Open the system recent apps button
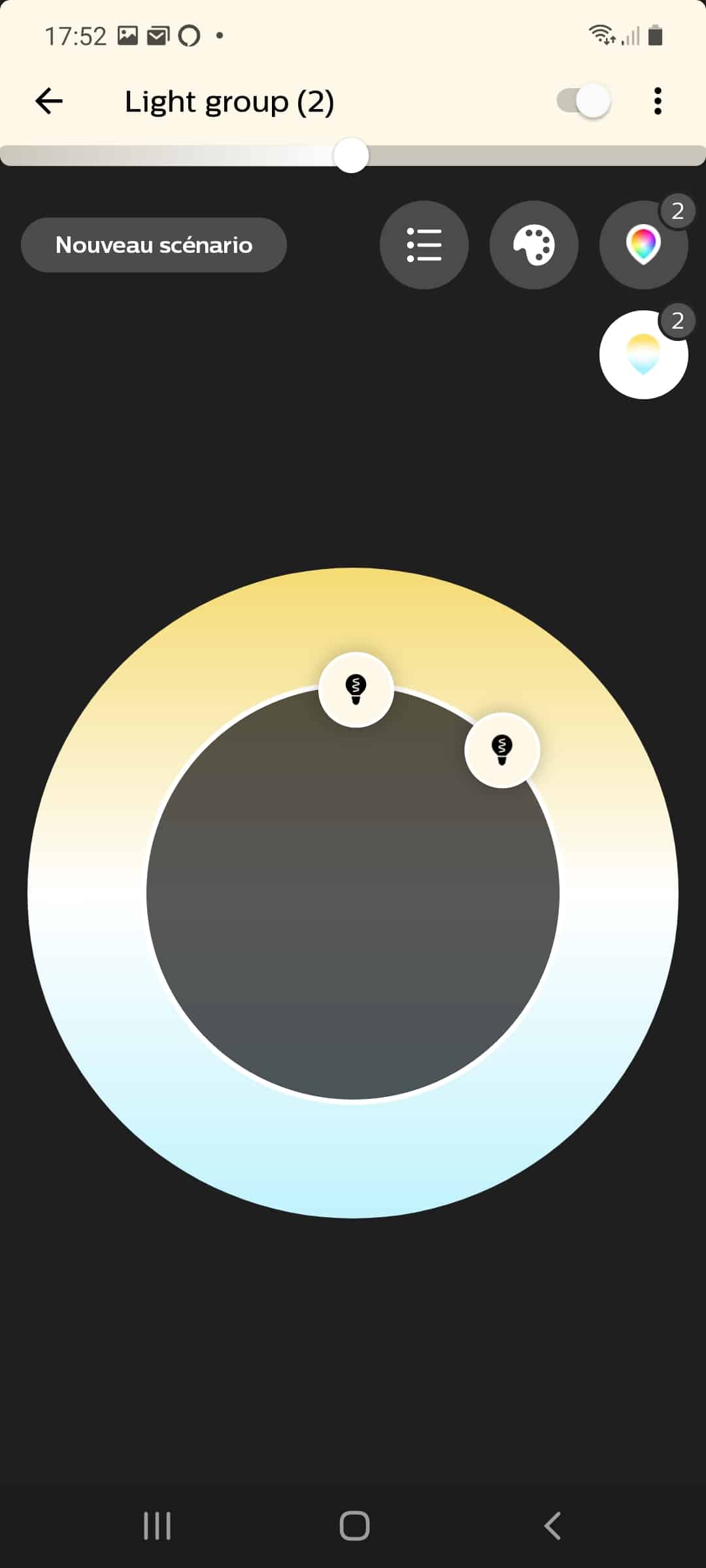 tap(157, 1526)
